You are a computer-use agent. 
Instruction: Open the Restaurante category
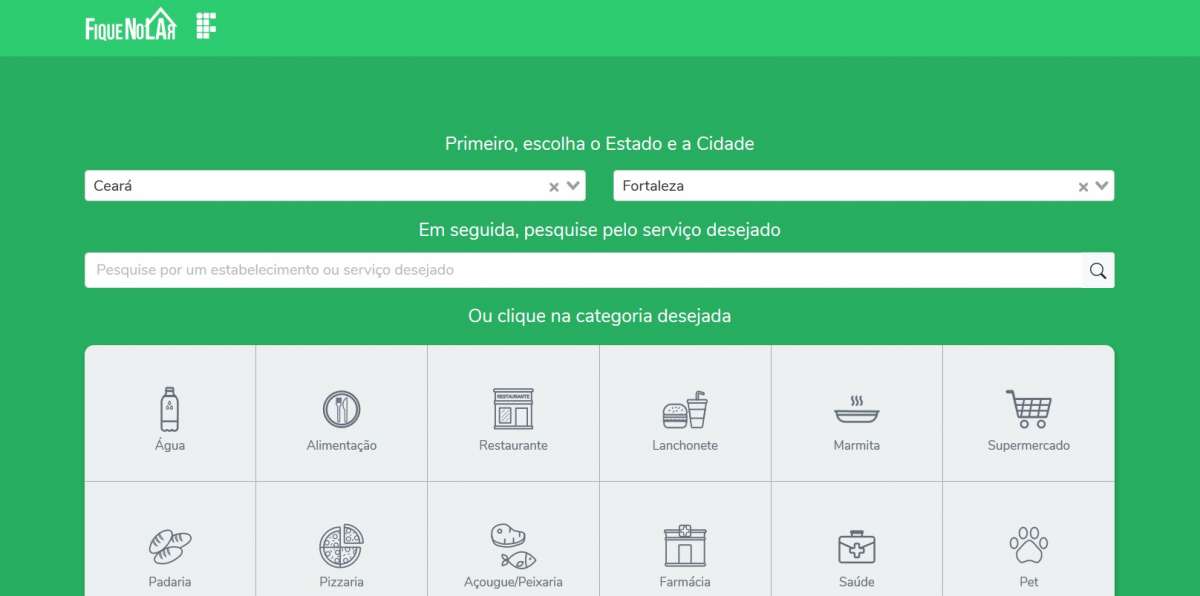click(513, 414)
